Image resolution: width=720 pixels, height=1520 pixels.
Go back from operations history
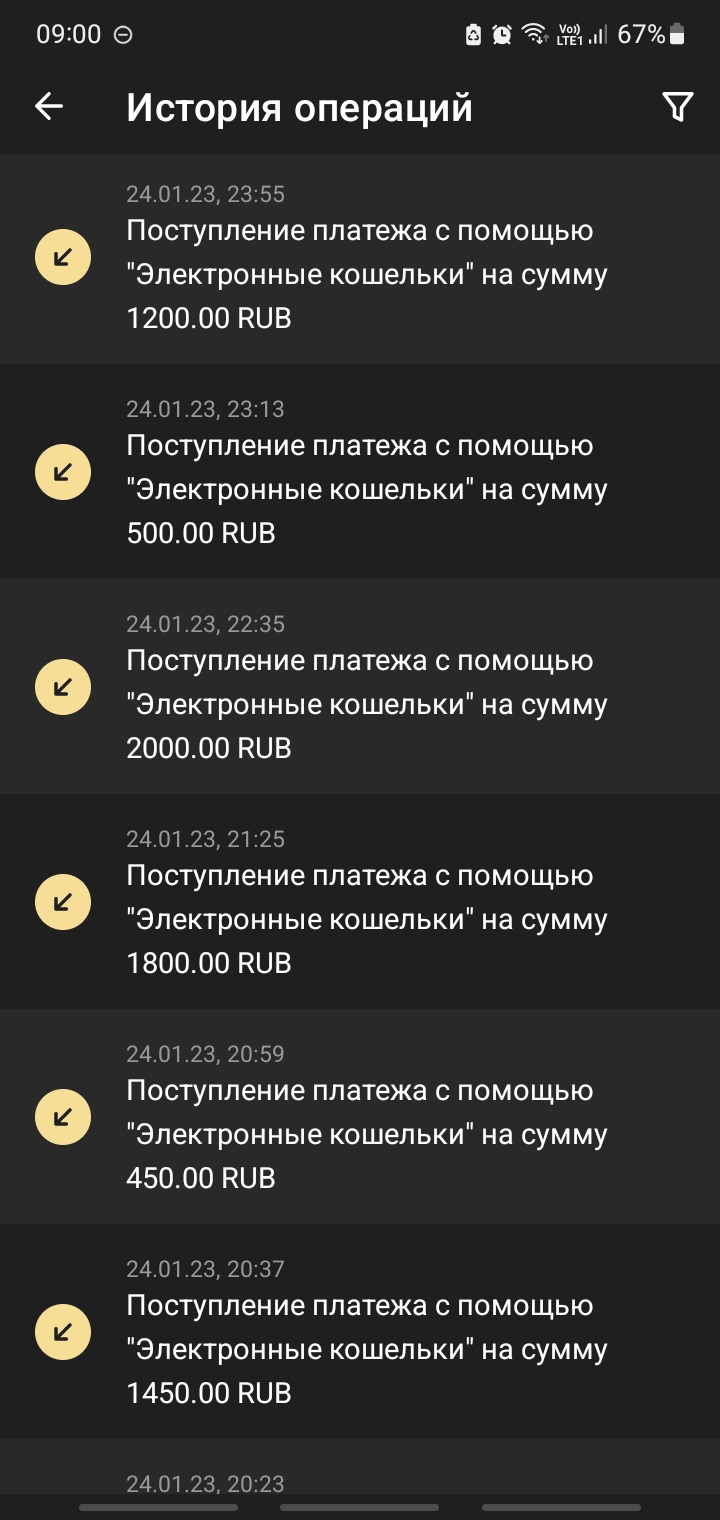point(49,107)
